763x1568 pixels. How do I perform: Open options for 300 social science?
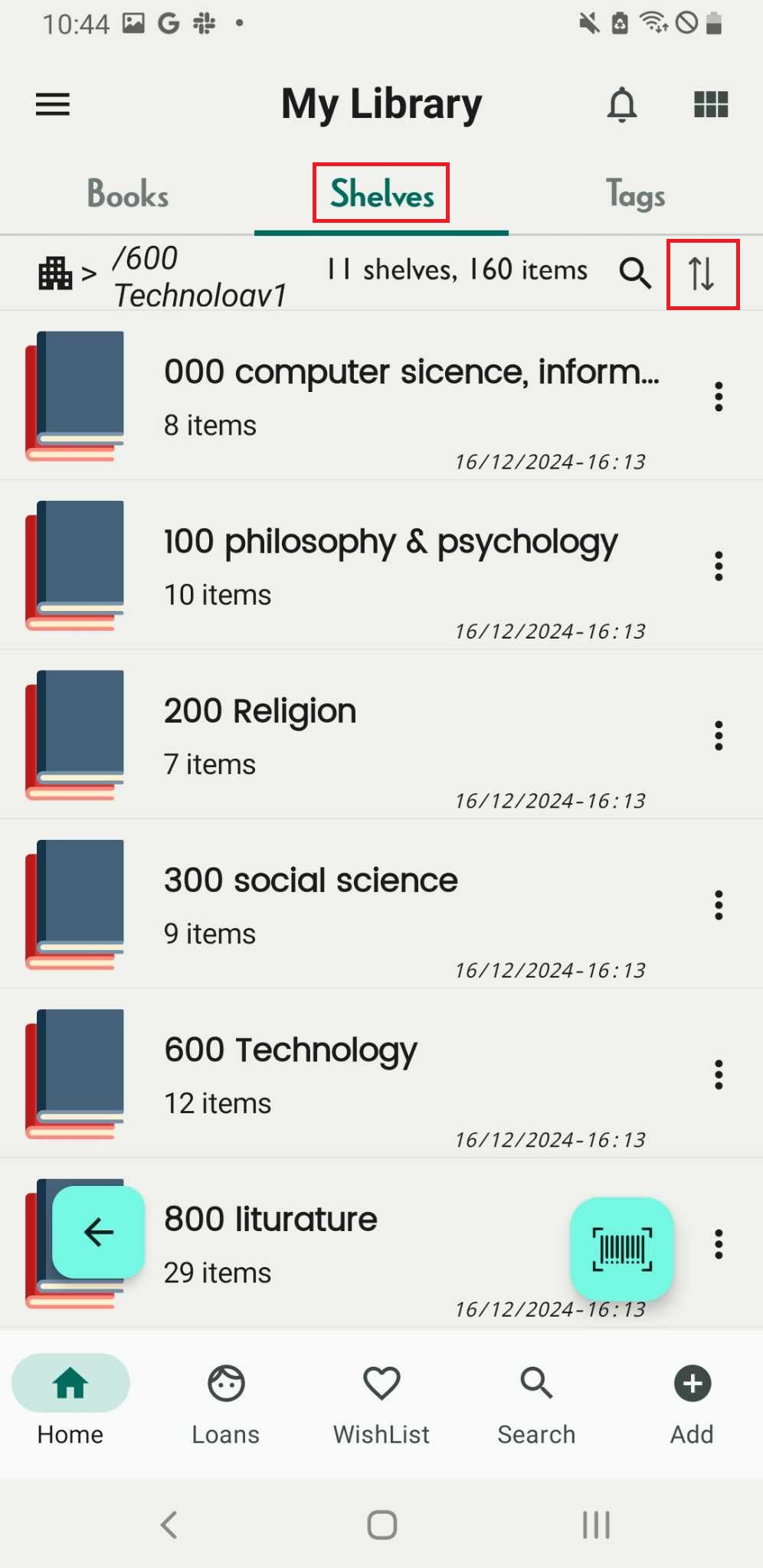(x=719, y=905)
